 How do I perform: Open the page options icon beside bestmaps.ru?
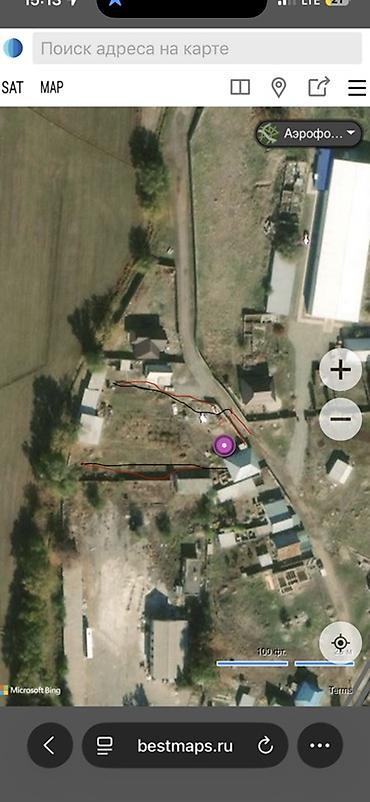point(105,746)
